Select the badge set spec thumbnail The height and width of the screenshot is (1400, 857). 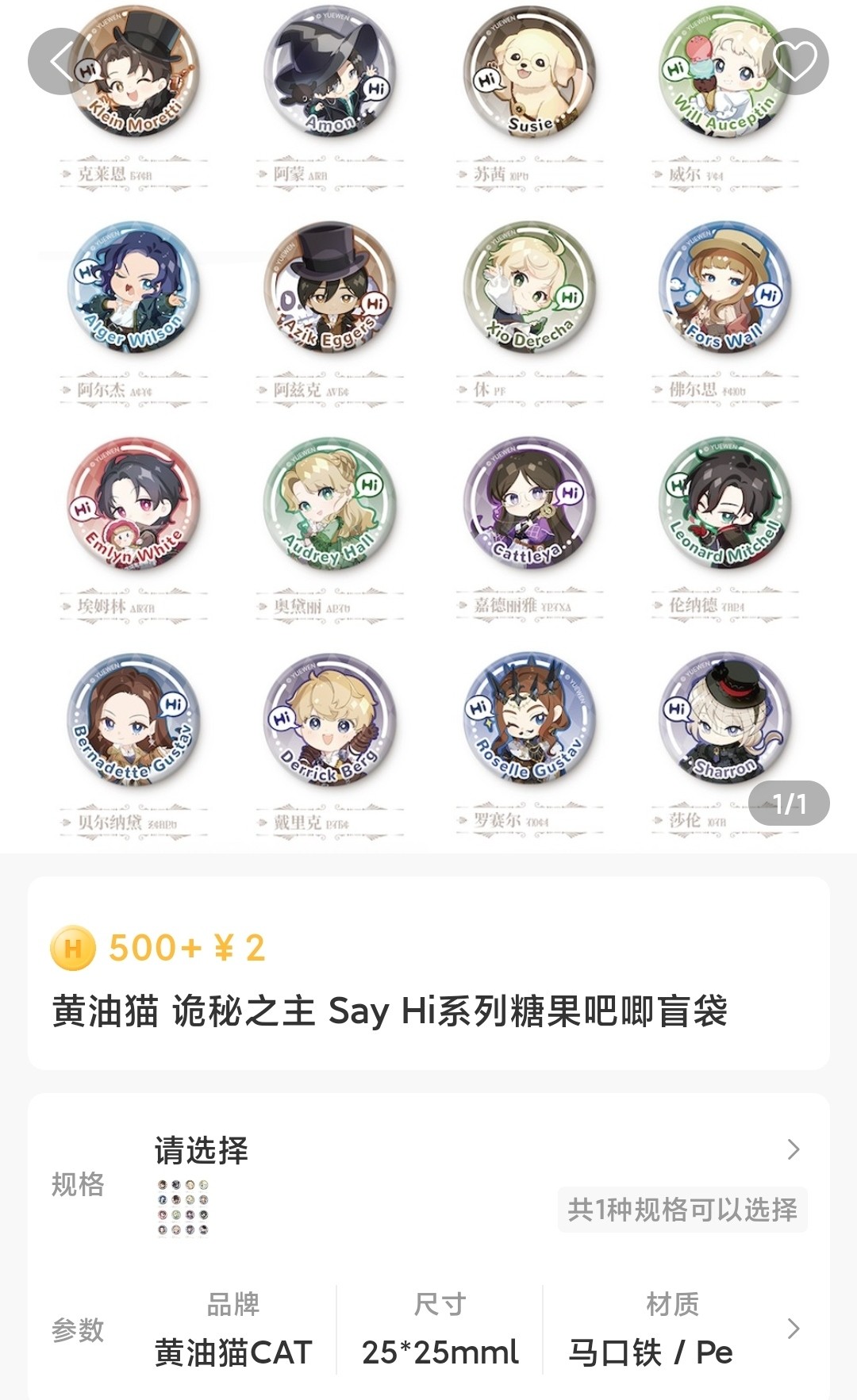pyautogui.click(x=183, y=1207)
